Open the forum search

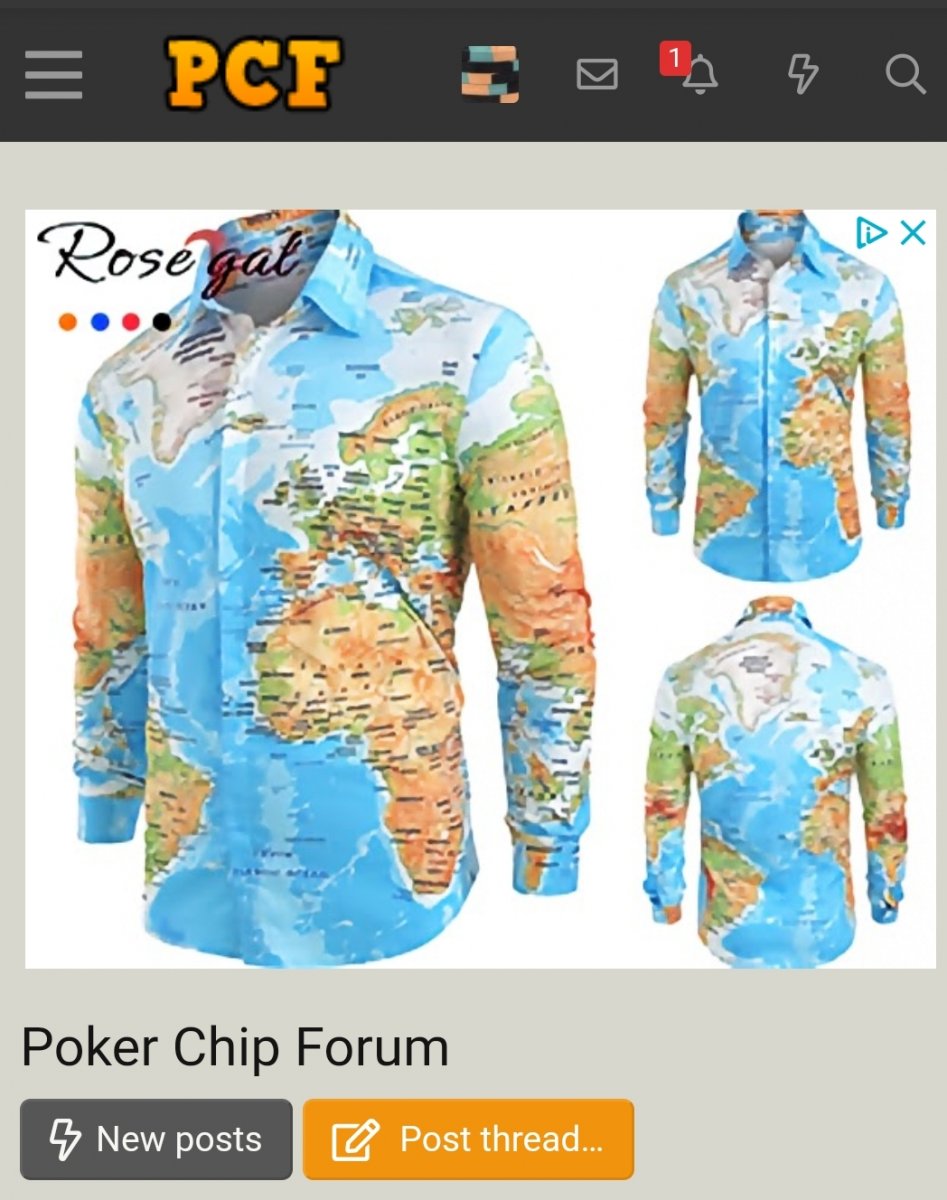(x=905, y=75)
